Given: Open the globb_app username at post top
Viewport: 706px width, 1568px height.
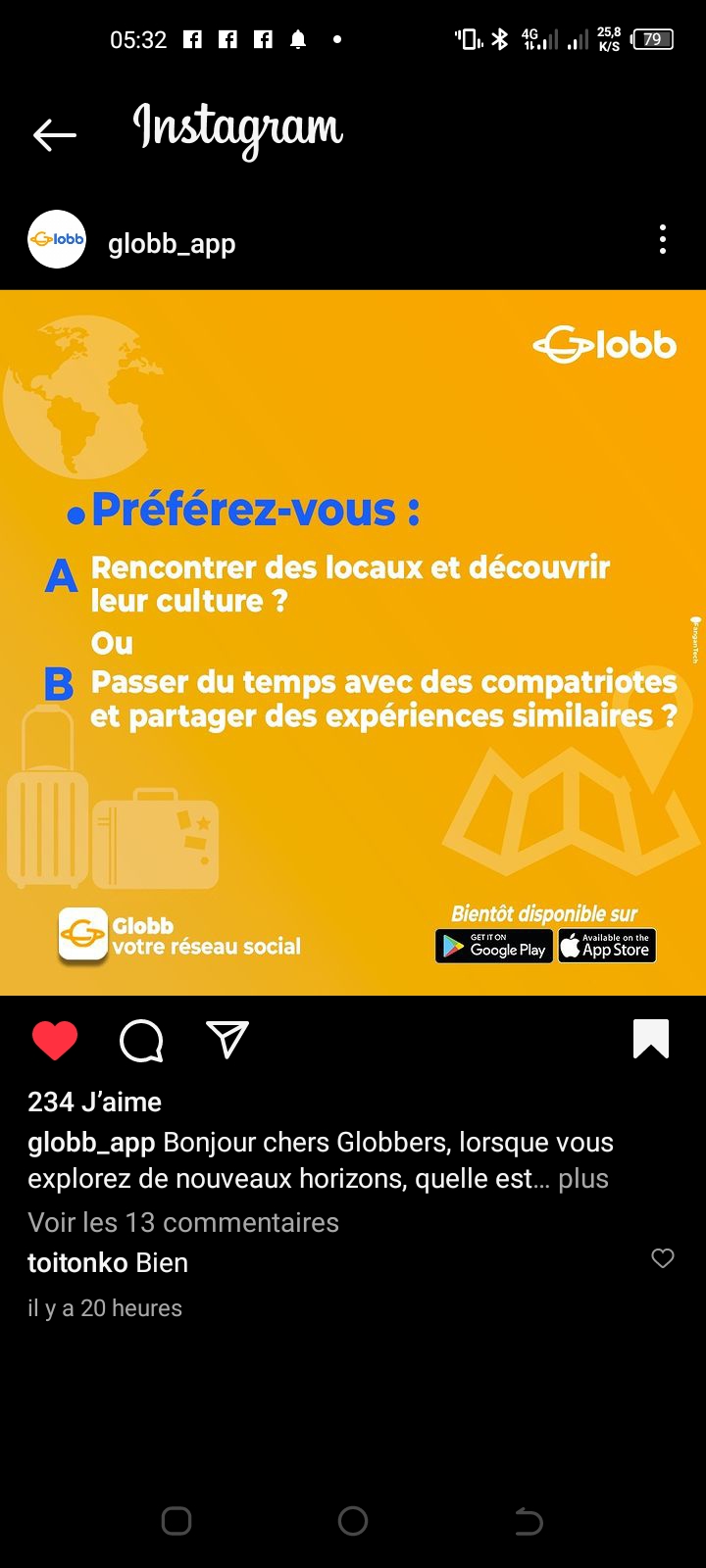Looking at the screenshot, I should click(172, 243).
